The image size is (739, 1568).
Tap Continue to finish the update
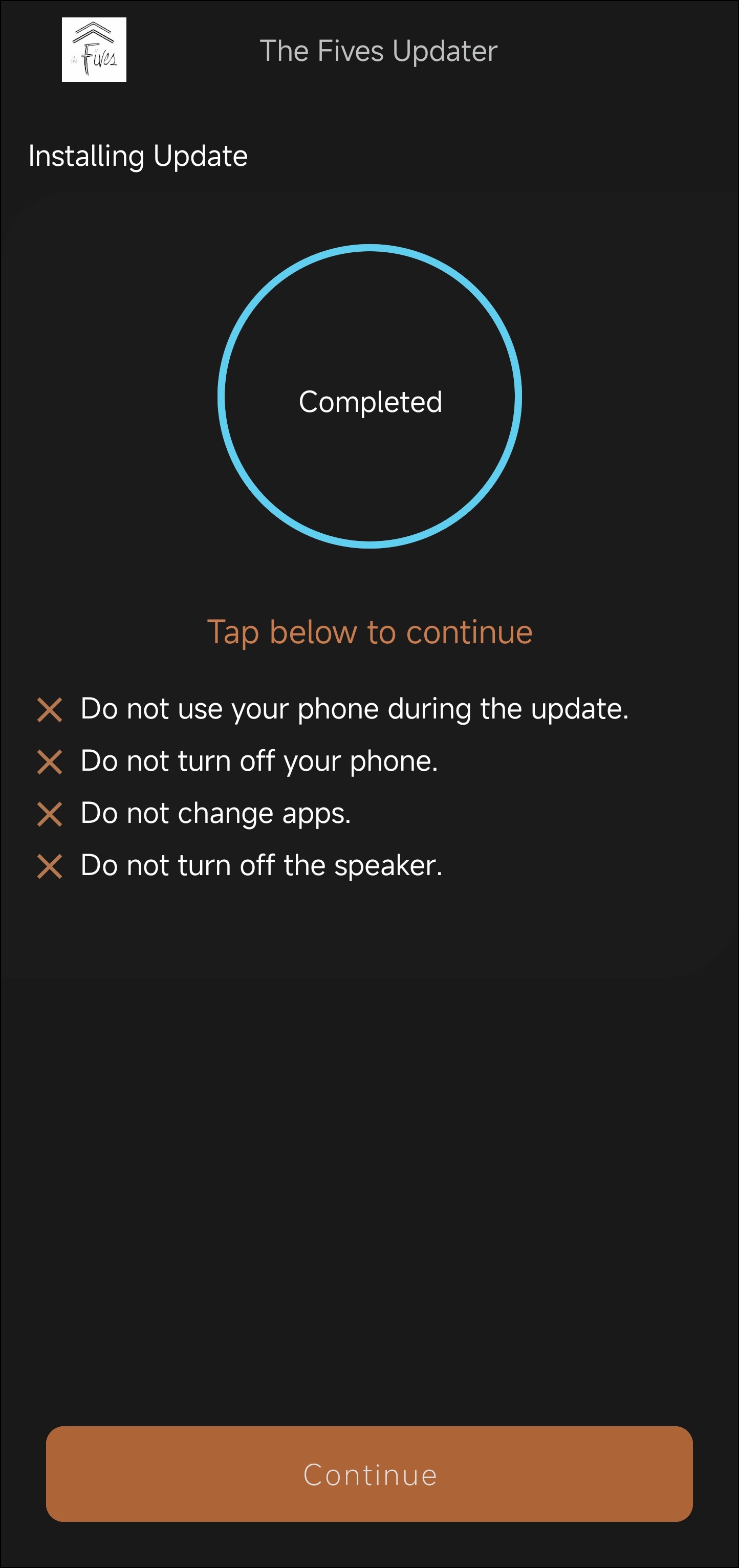[x=370, y=1474]
